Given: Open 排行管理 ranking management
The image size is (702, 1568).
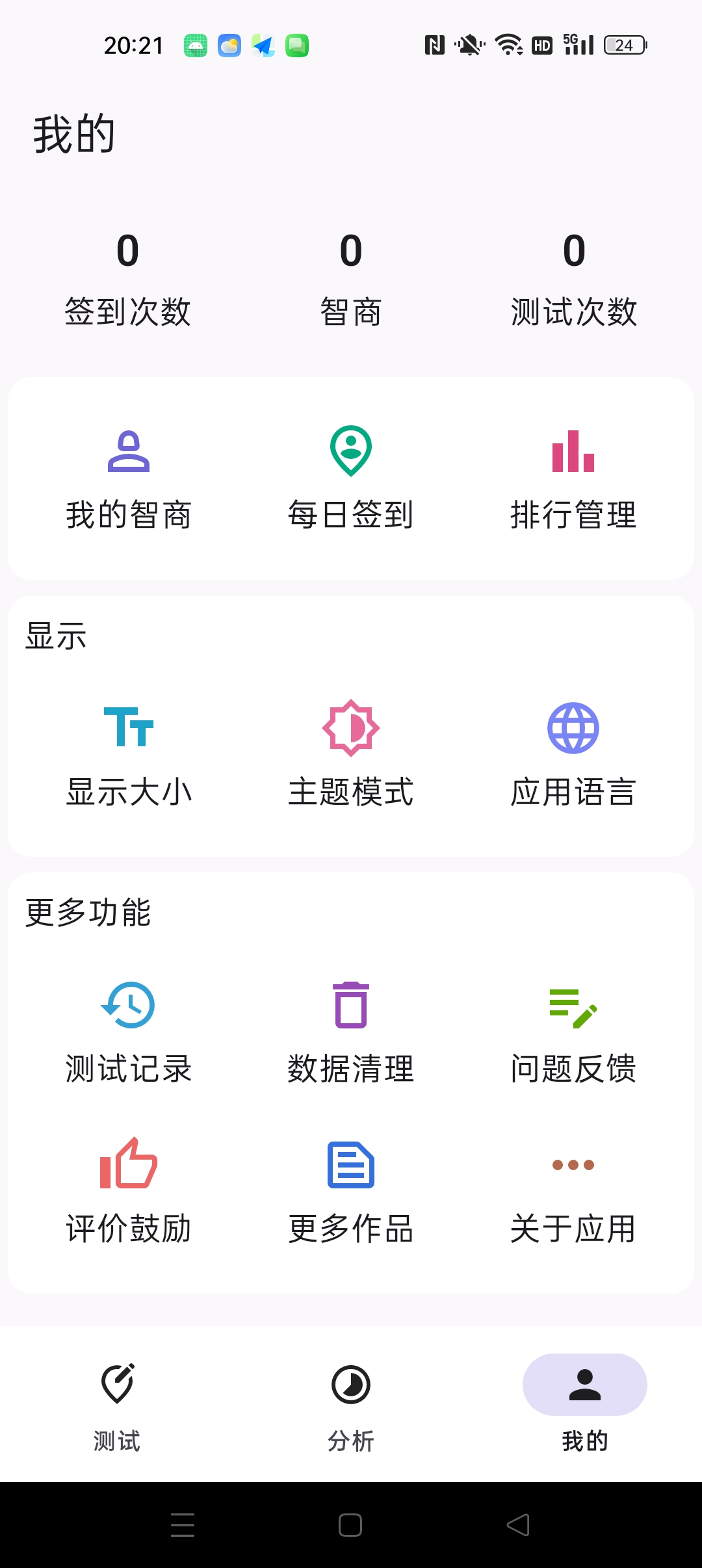Looking at the screenshot, I should coord(573,479).
